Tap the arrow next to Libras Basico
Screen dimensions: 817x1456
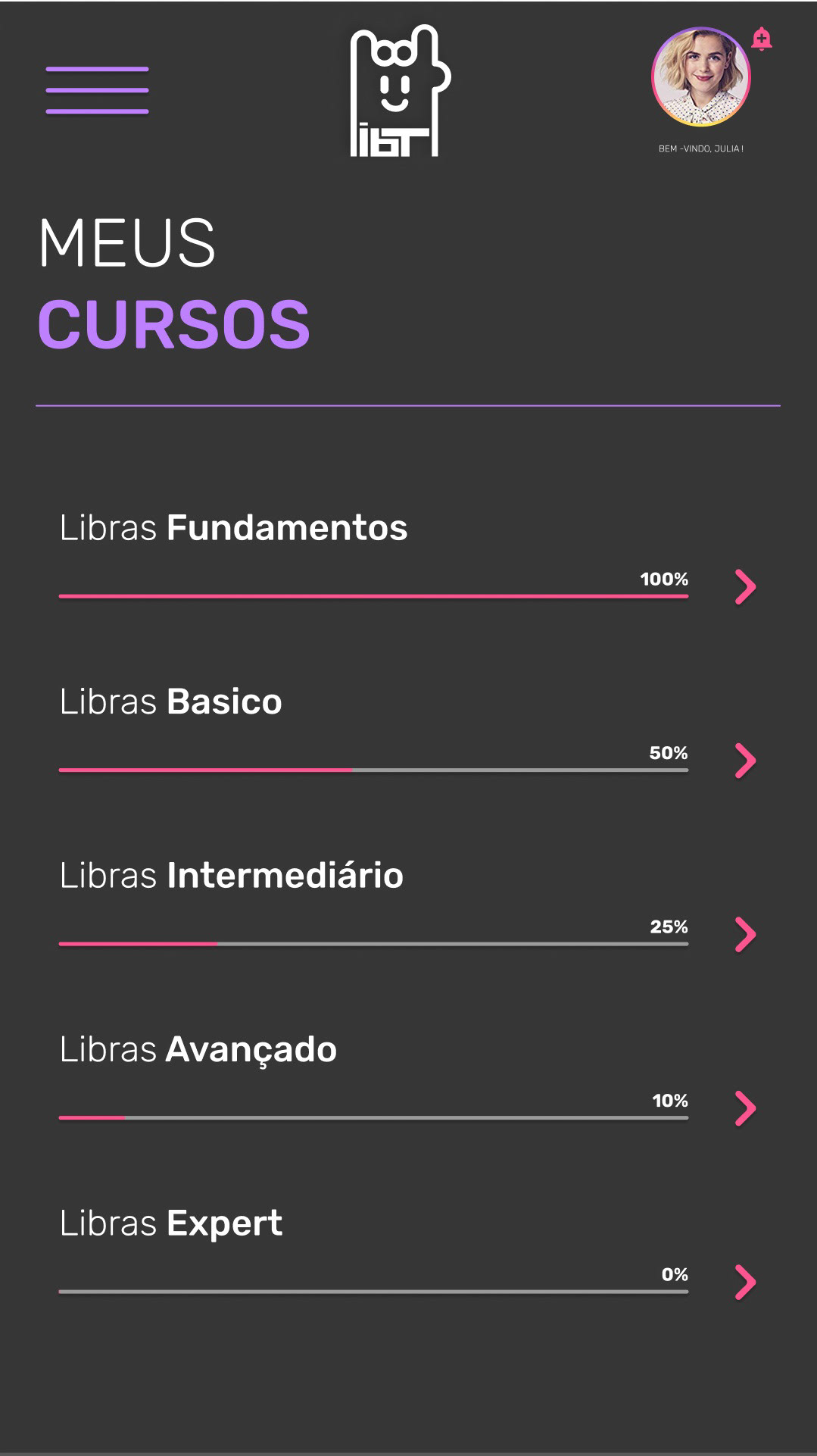pos(746,761)
